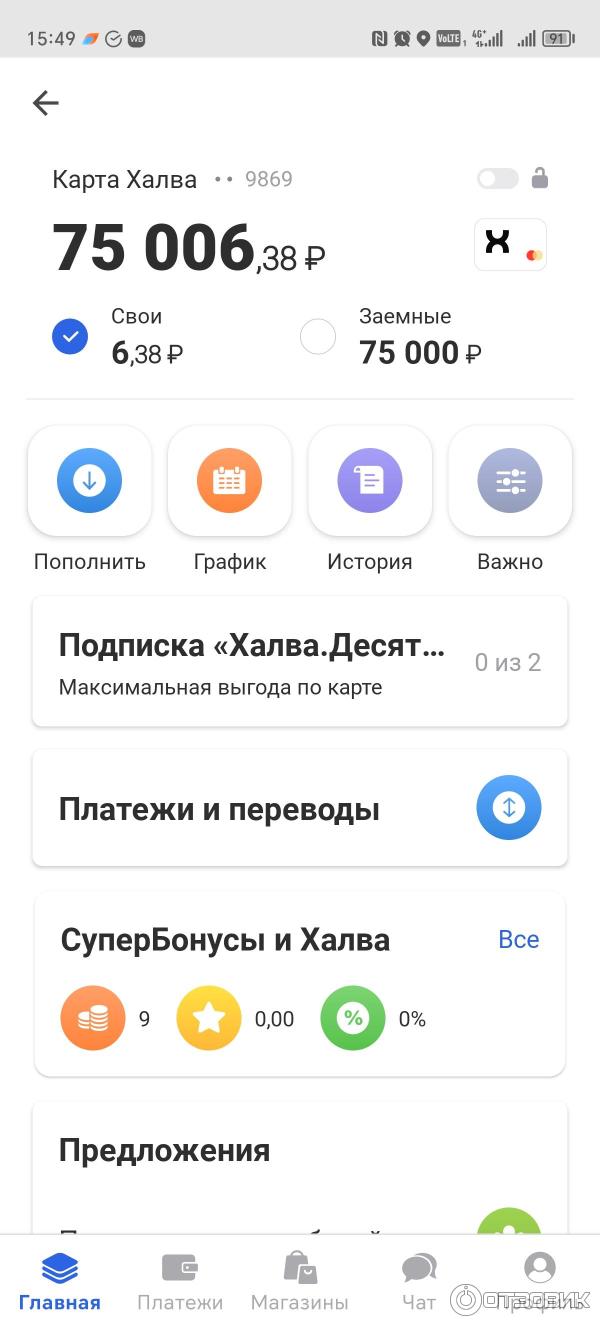This screenshot has height=1326, width=600.
Task: Select the Заемные funds option
Action: tap(318, 337)
